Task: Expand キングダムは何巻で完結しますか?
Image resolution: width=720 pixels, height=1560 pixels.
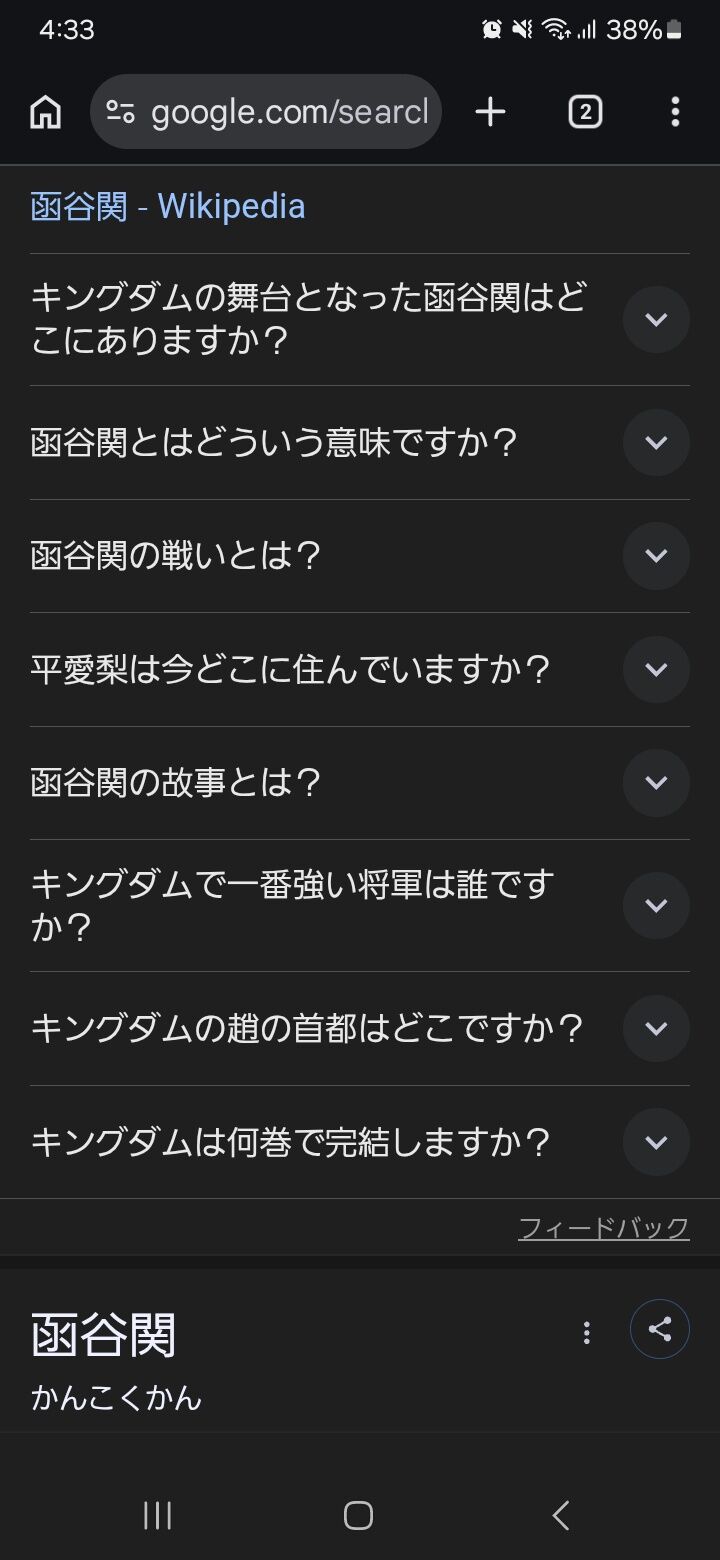Action: pyautogui.click(x=360, y=1142)
